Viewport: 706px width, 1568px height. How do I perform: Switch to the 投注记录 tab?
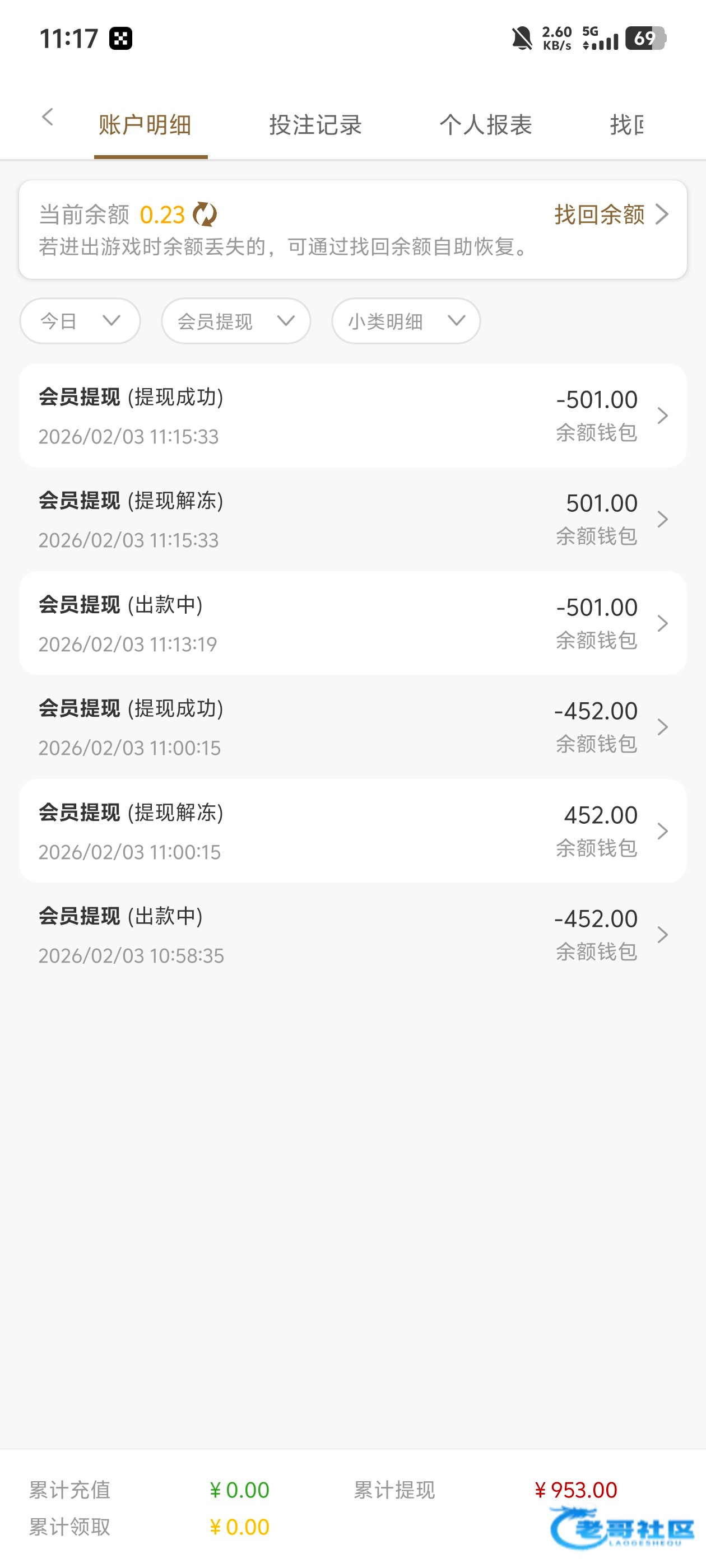click(315, 125)
